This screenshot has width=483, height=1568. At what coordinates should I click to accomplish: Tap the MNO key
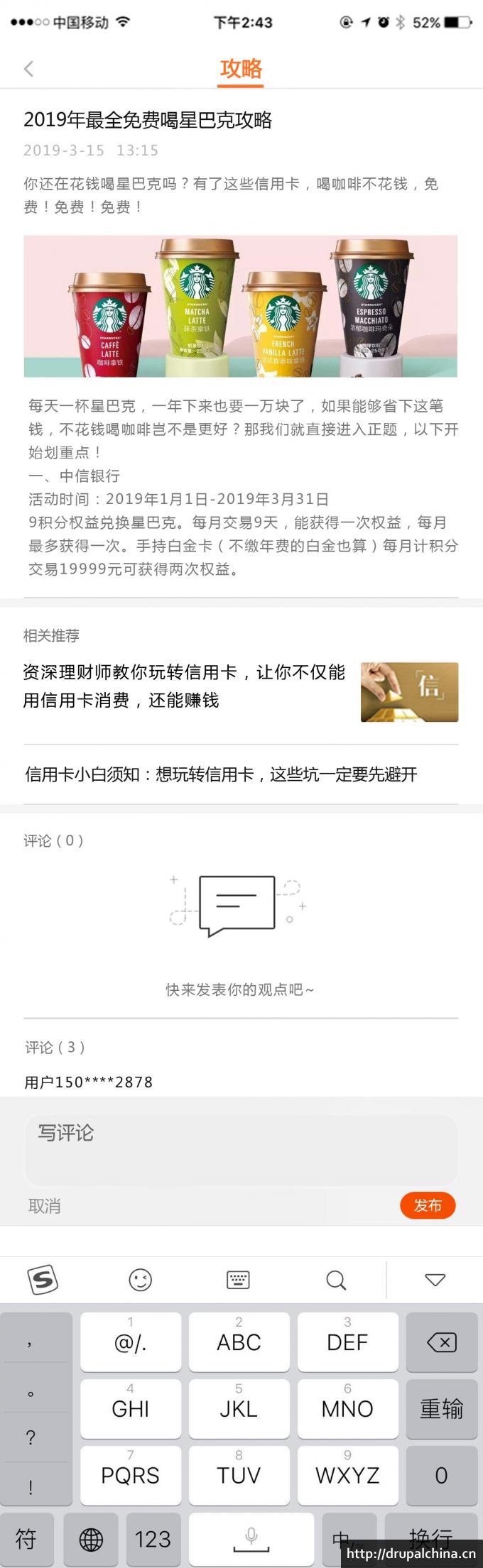click(347, 1408)
